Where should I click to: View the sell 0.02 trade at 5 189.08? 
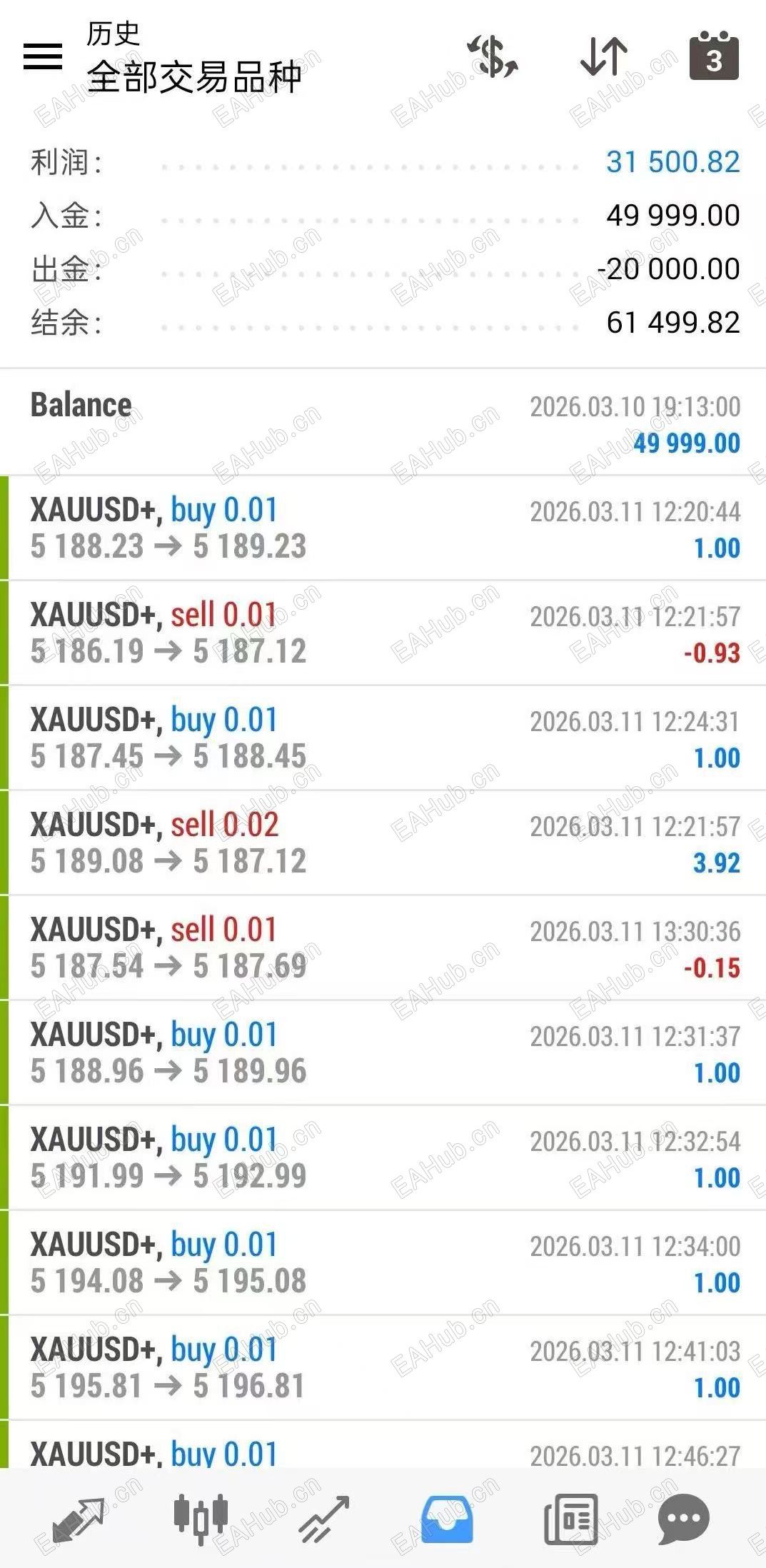383,843
